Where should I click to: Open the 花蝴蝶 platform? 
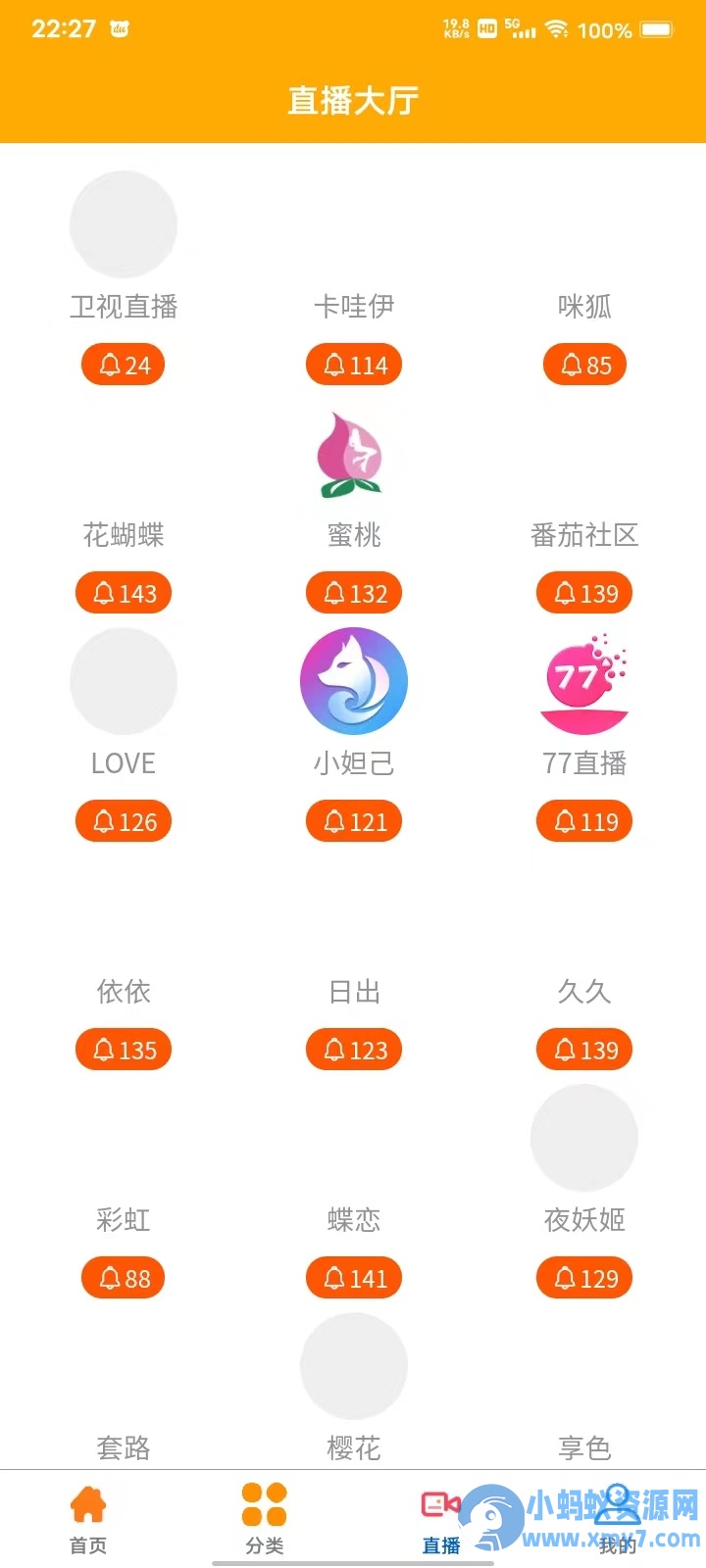pyautogui.click(x=124, y=506)
